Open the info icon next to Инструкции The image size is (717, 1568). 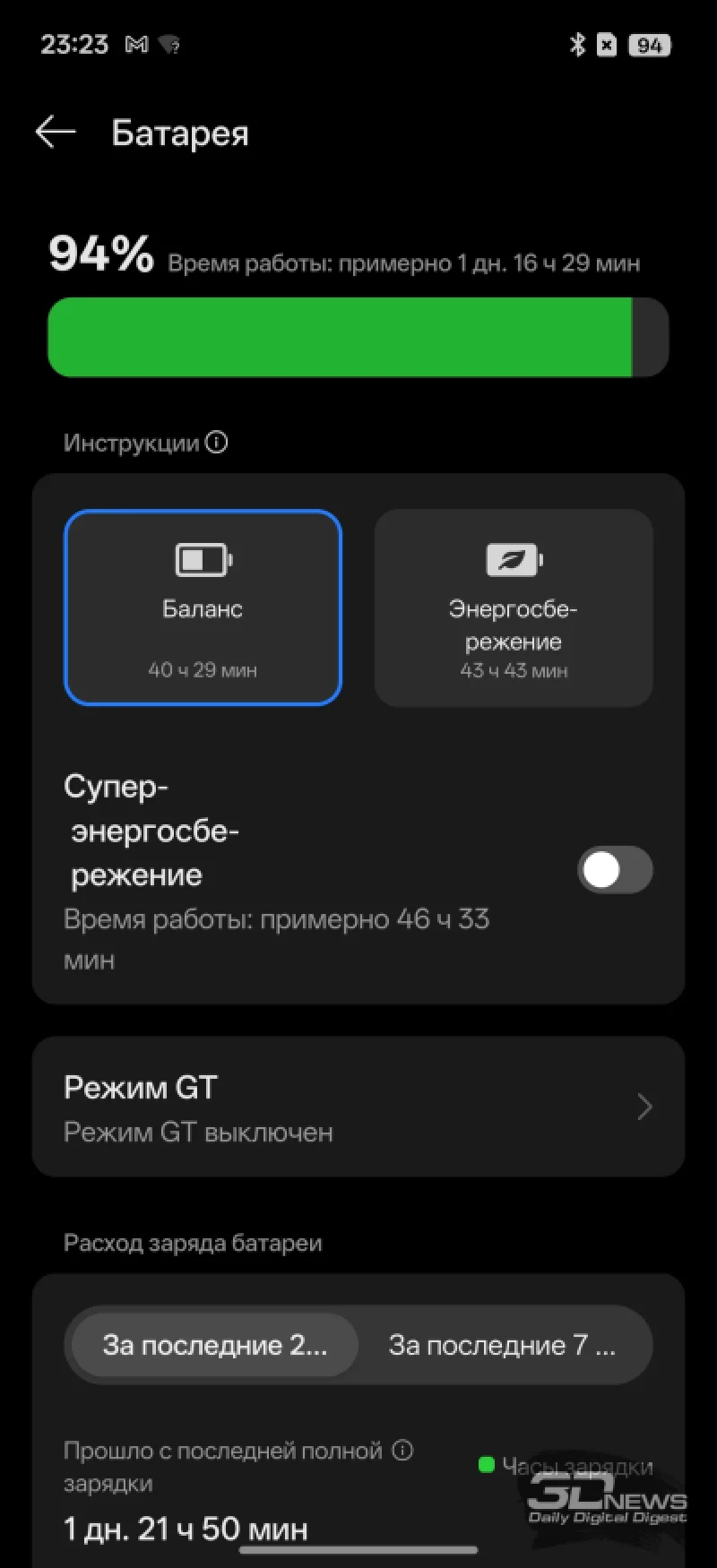click(216, 443)
